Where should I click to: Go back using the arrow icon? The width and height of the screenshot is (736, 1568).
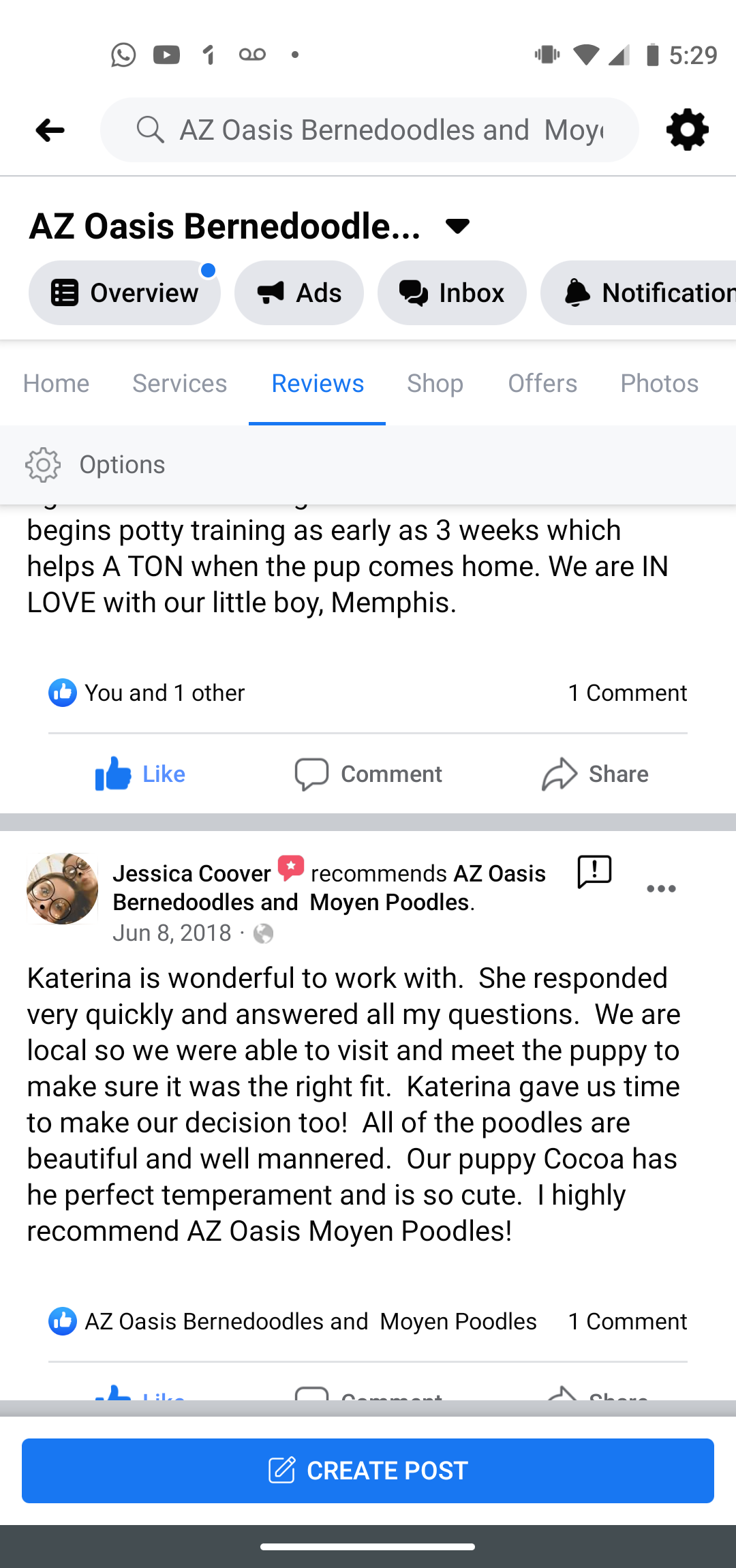click(50, 130)
